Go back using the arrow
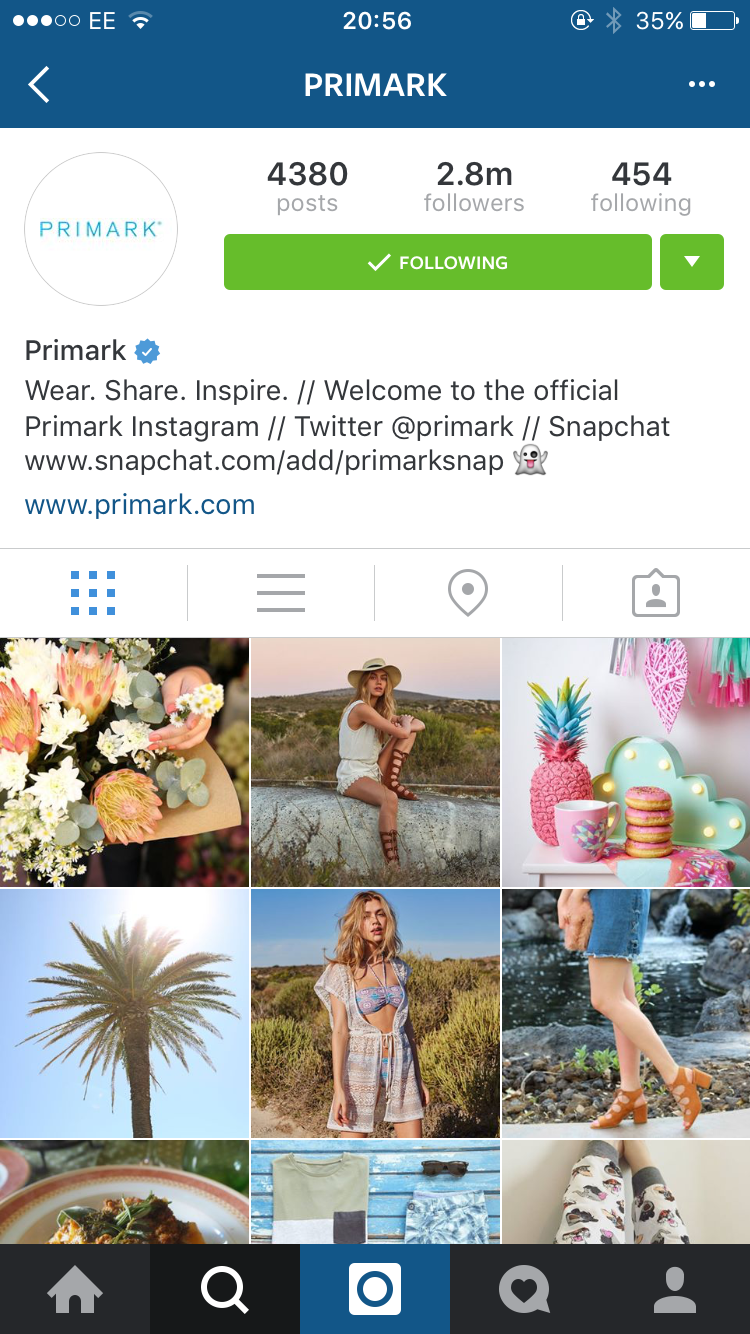Viewport: 750px width, 1334px height. point(39,85)
